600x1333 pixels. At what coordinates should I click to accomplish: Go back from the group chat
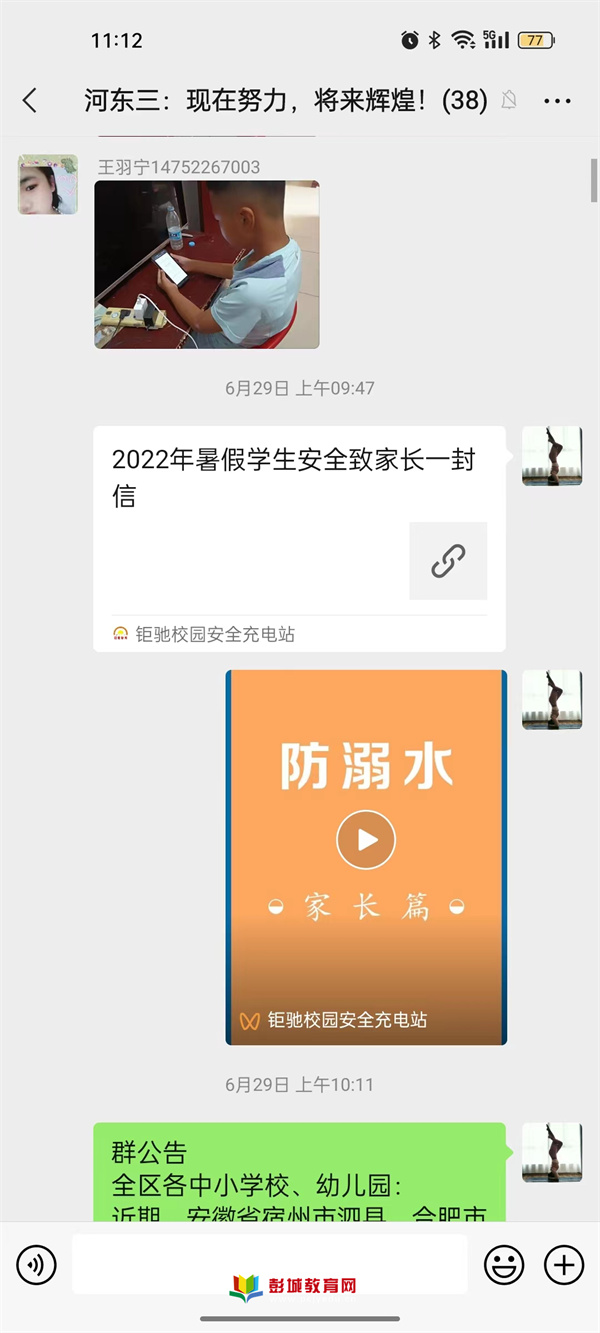[30, 100]
